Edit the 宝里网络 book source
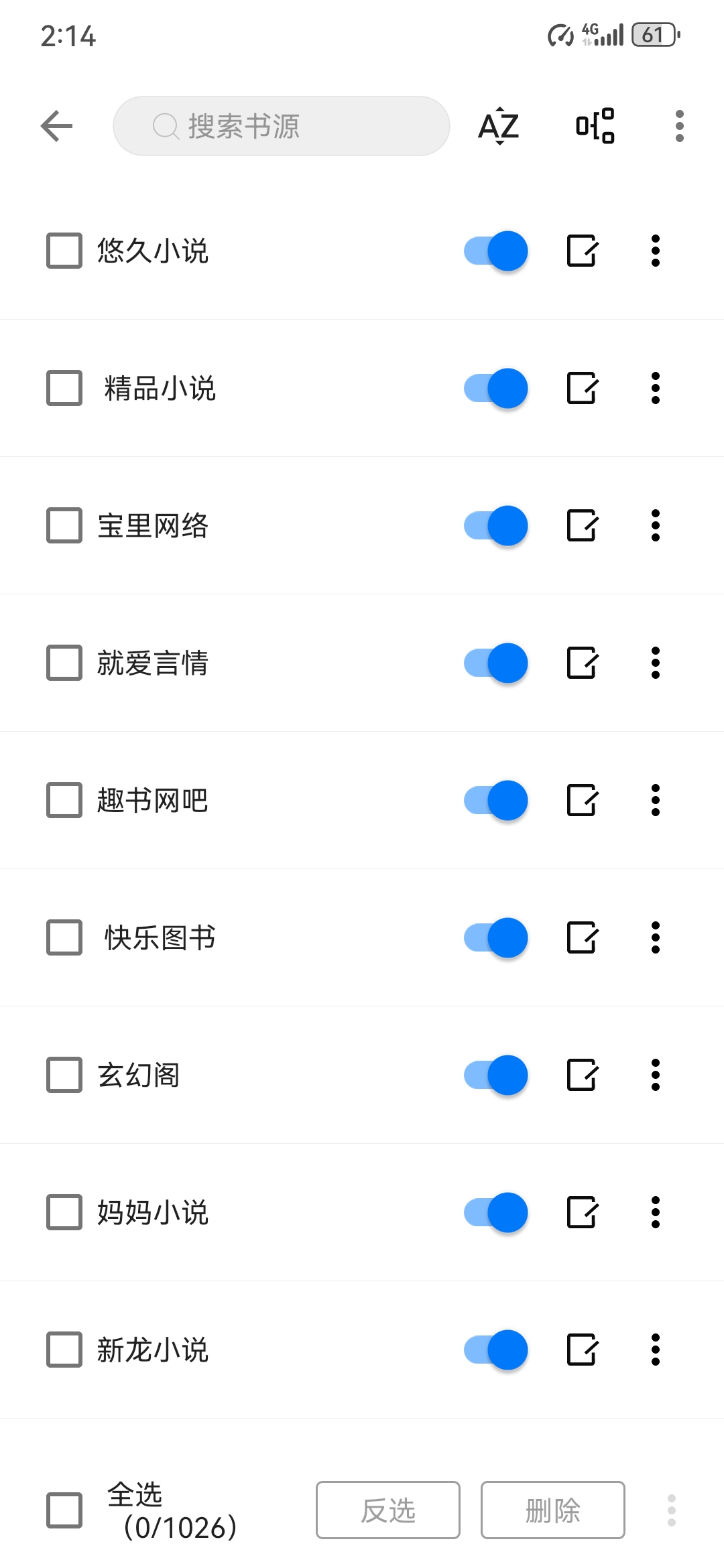The image size is (724, 1568). (x=582, y=525)
